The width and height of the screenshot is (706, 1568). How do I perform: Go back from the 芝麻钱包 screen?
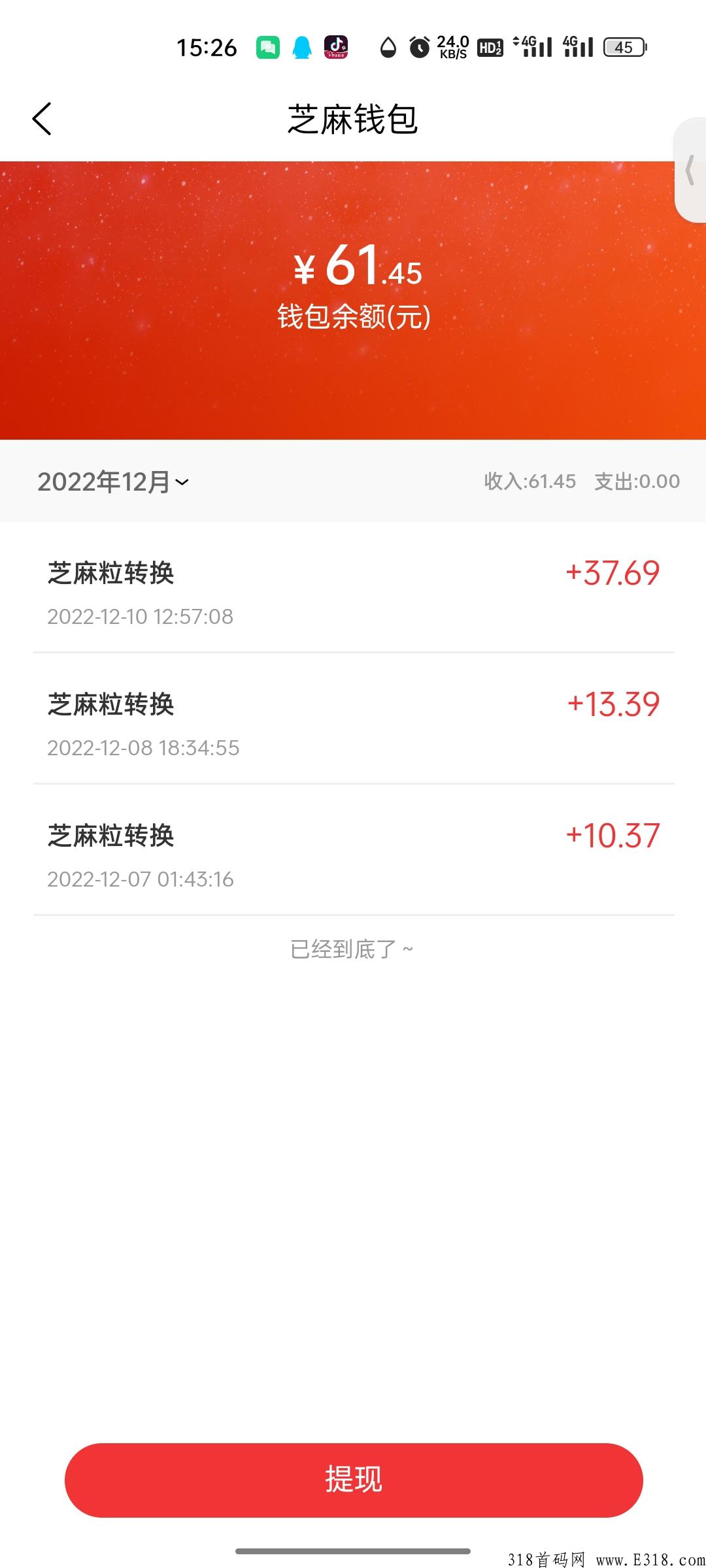click(42, 119)
